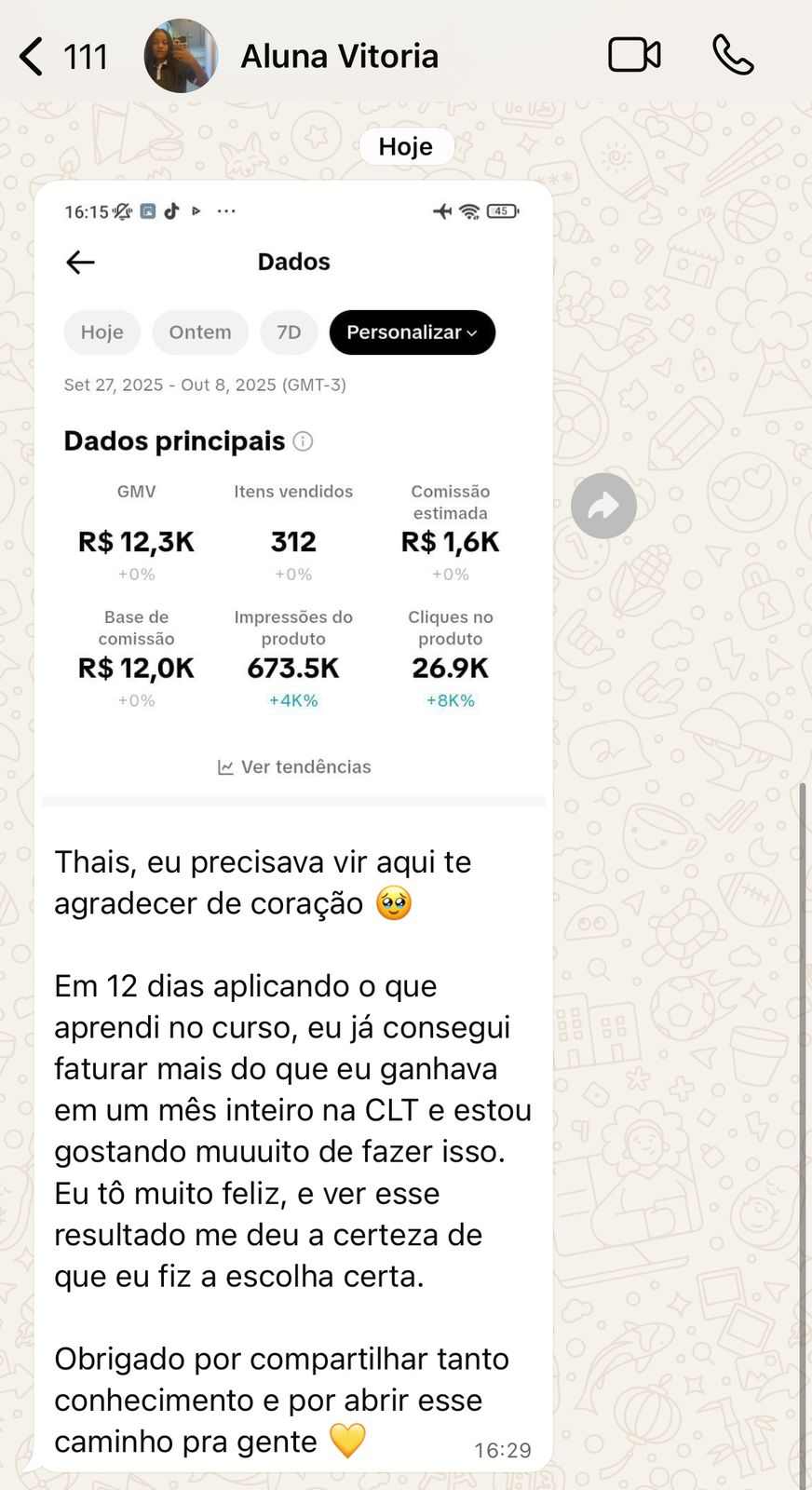Select the 7D tab

289,332
